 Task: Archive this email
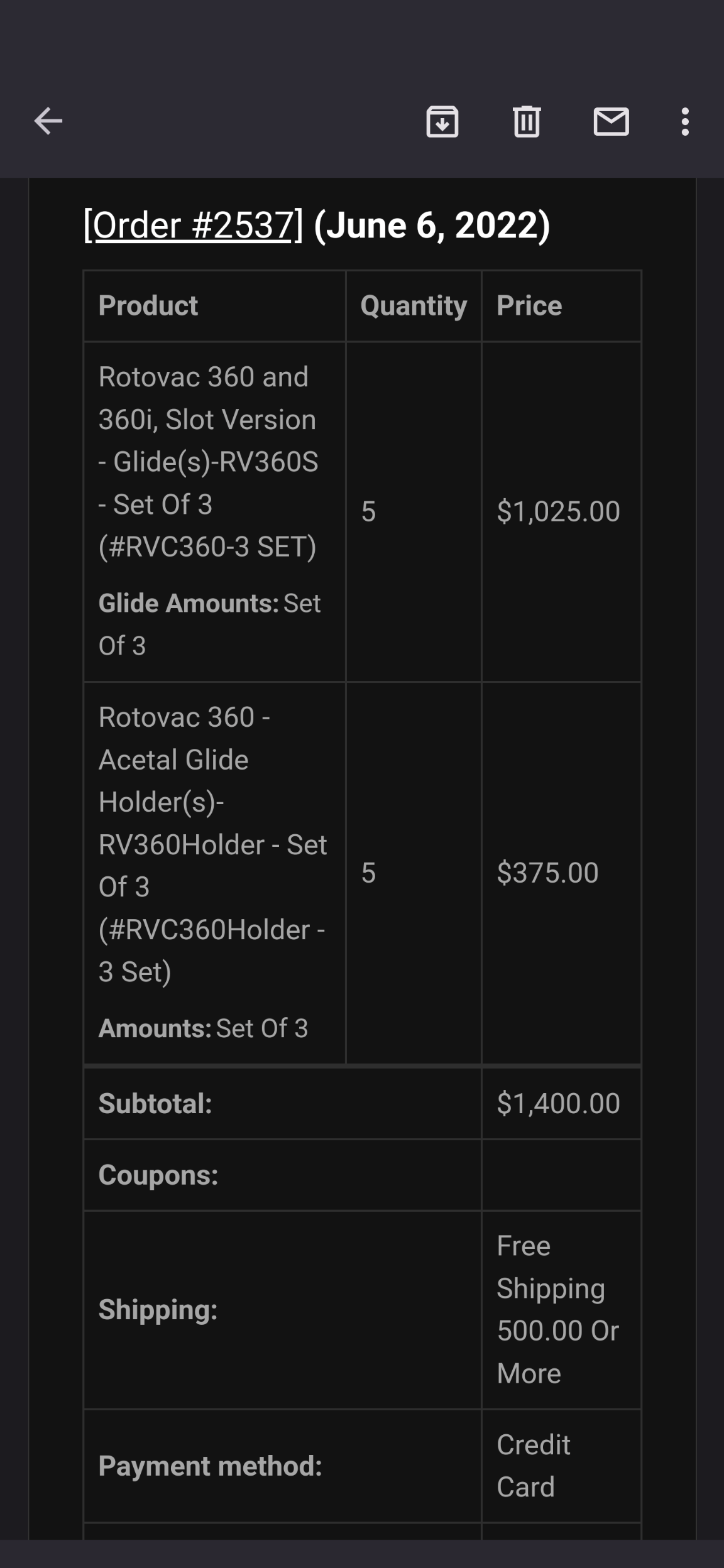(x=442, y=121)
